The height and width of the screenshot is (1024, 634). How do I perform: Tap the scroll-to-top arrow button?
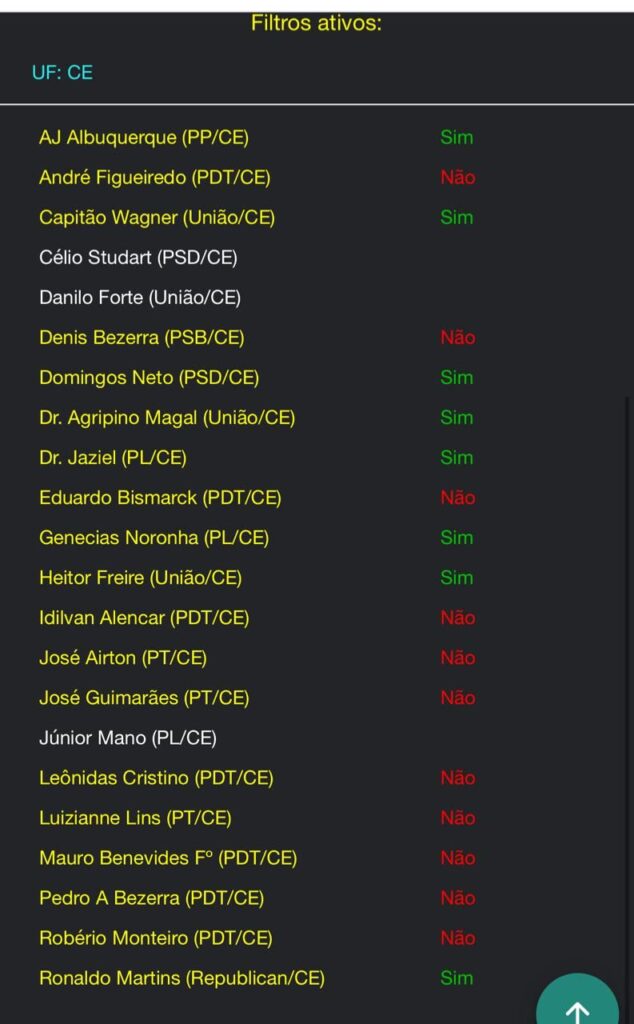[x=577, y=1004]
